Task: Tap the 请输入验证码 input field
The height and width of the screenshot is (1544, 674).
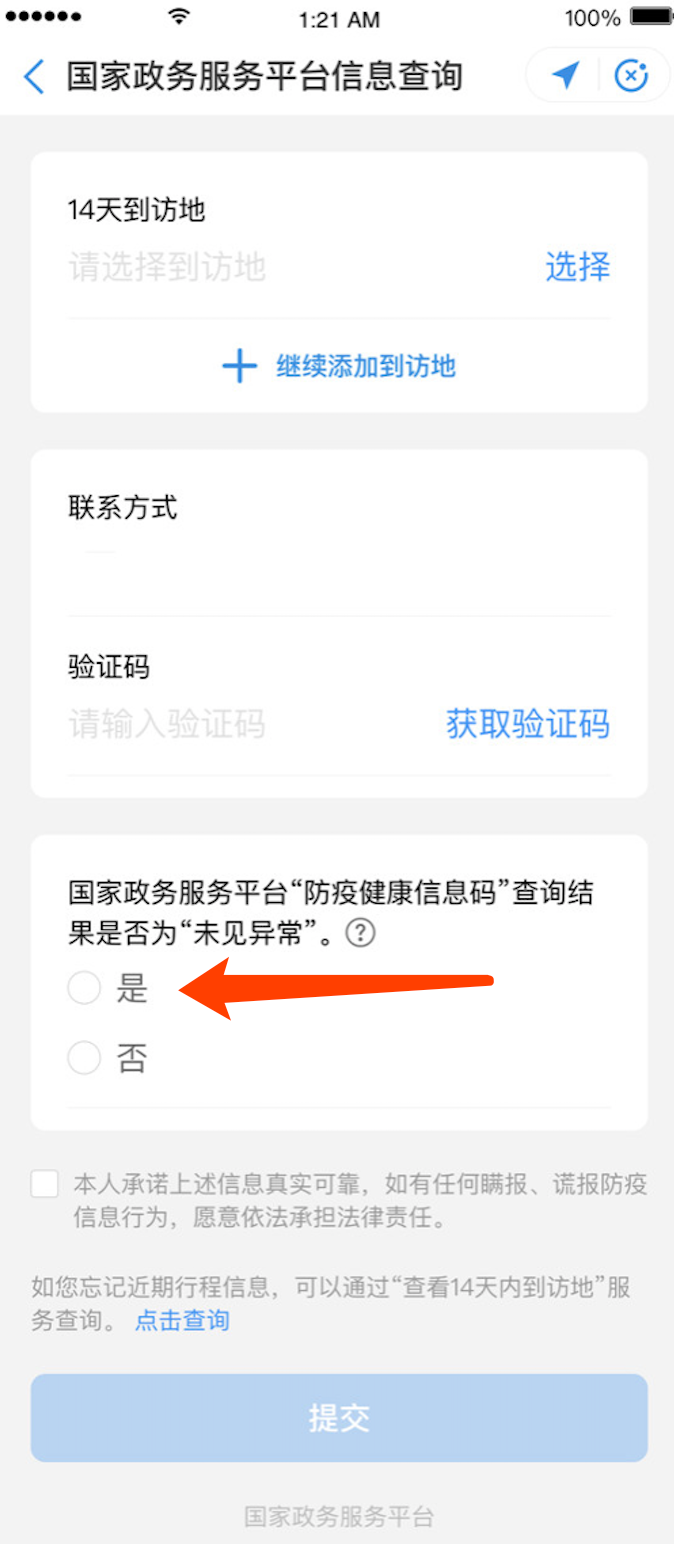Action: coord(240,724)
